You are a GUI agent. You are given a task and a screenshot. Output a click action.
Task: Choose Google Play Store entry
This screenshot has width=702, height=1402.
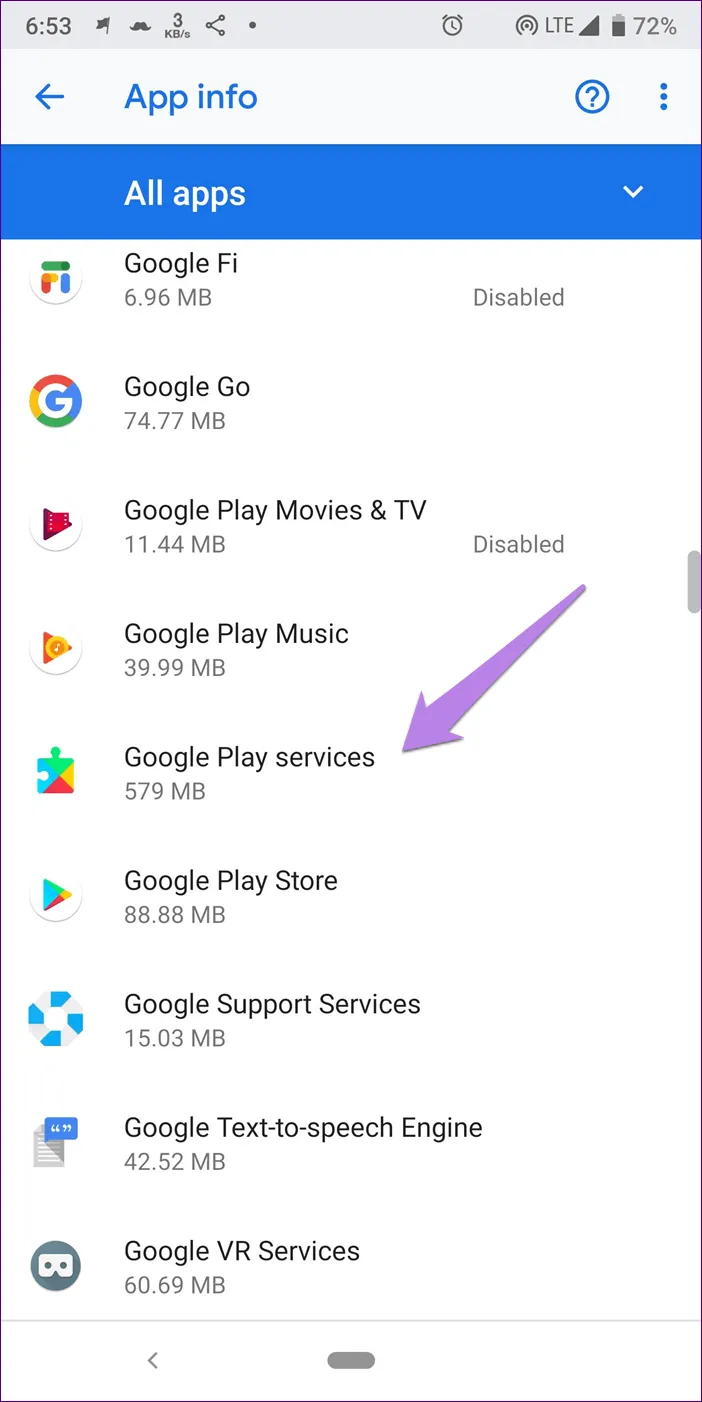pyautogui.click(x=230, y=896)
